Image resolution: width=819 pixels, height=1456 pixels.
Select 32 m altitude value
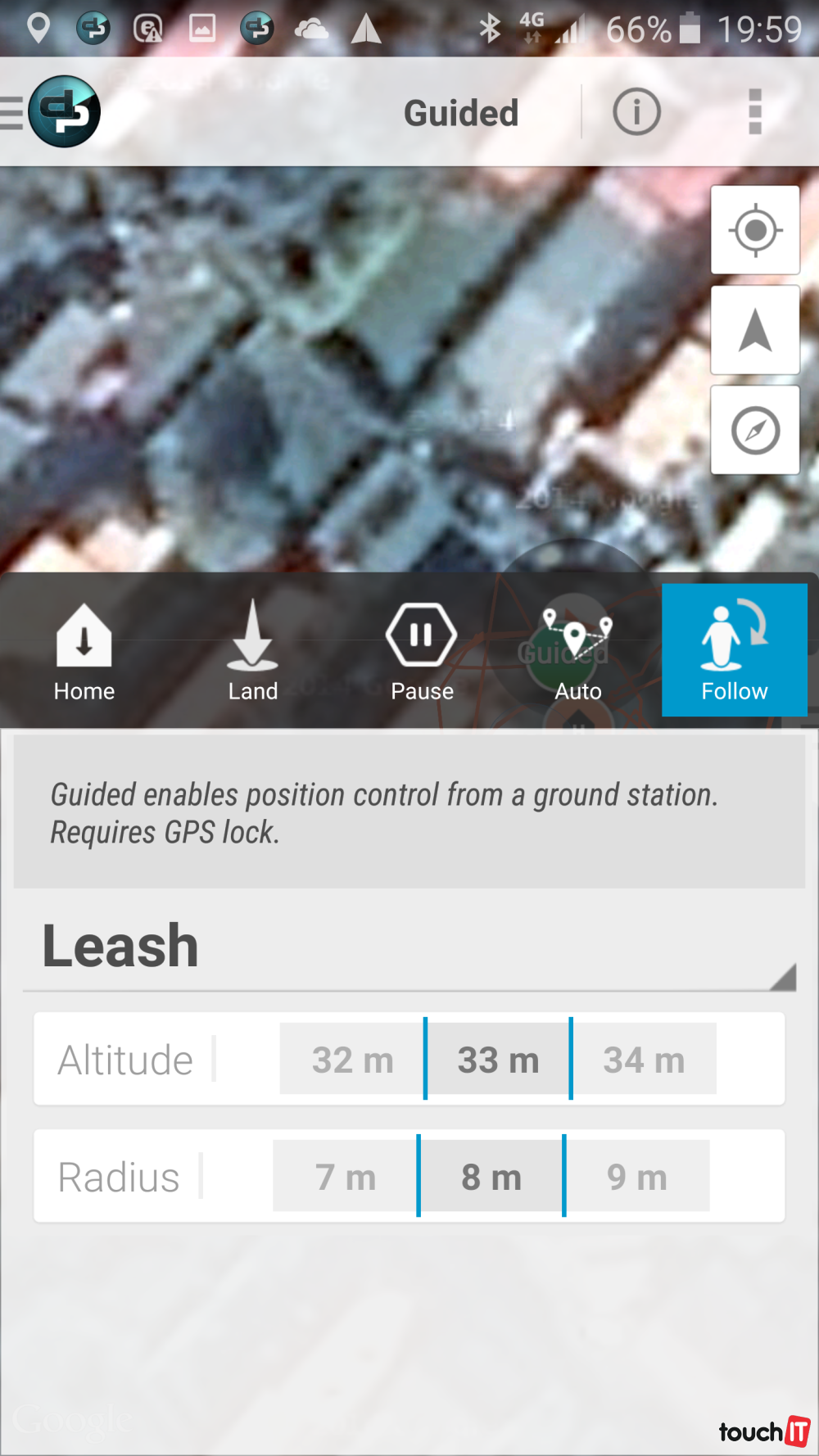coord(352,1060)
